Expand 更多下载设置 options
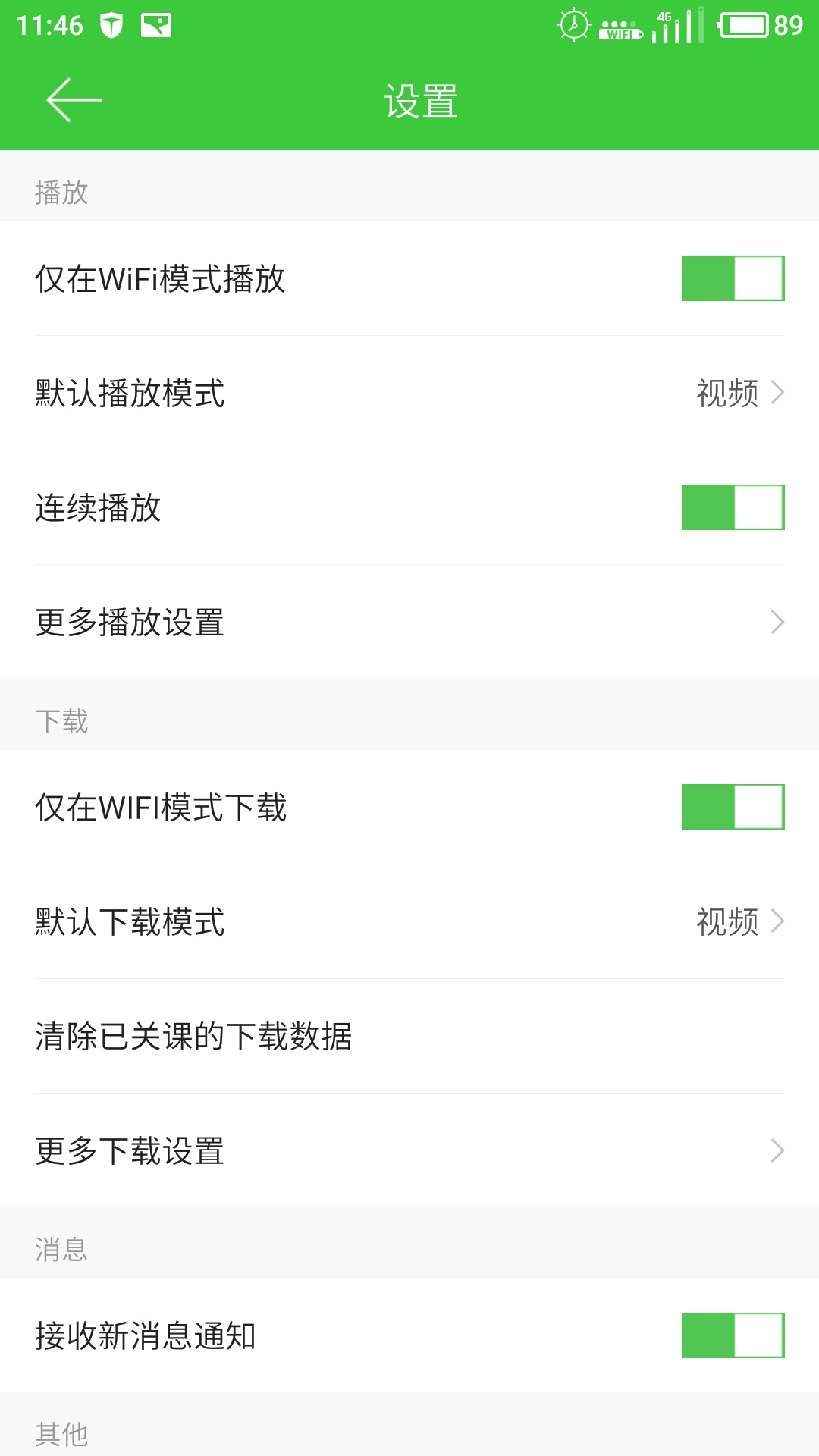The image size is (819, 1456). pyautogui.click(x=409, y=1153)
